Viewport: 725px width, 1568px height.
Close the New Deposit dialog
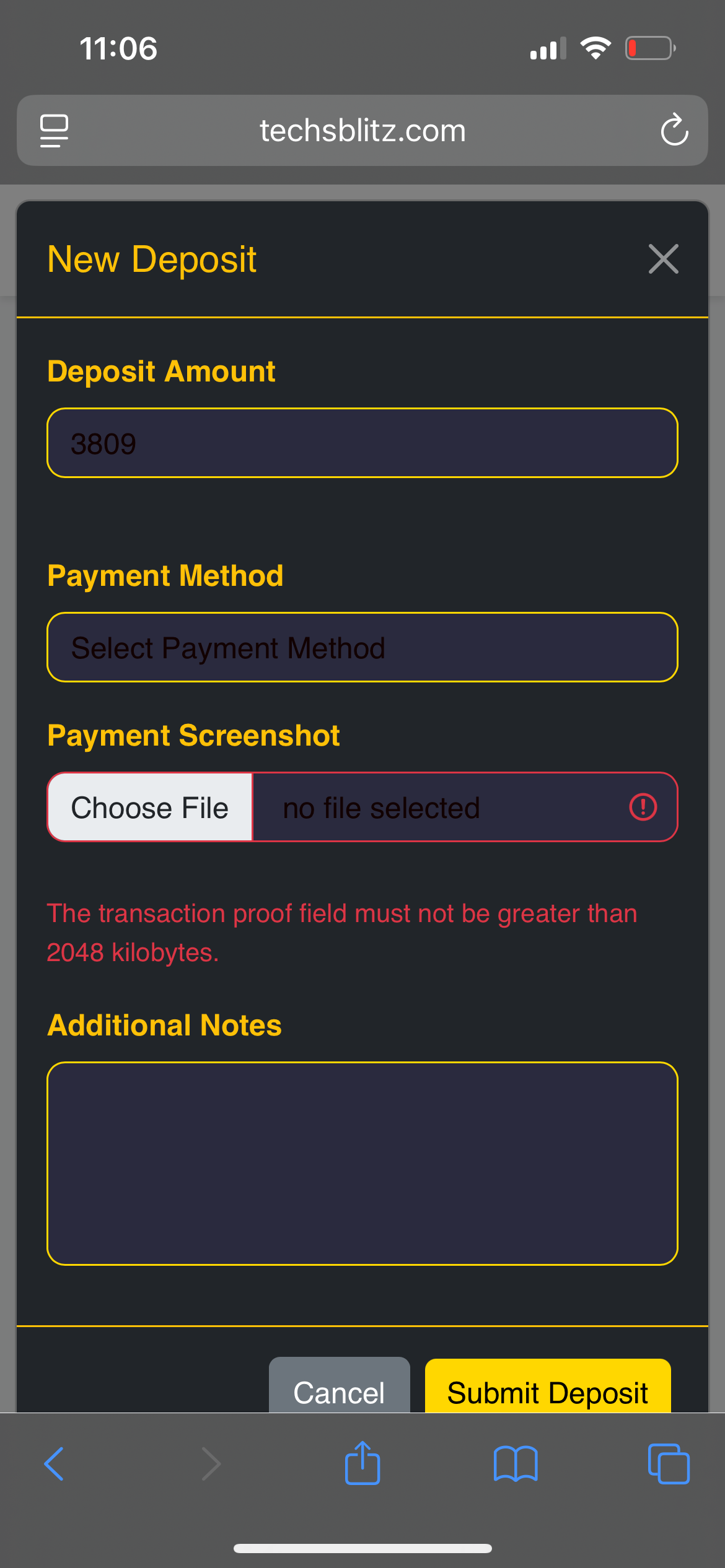663,259
